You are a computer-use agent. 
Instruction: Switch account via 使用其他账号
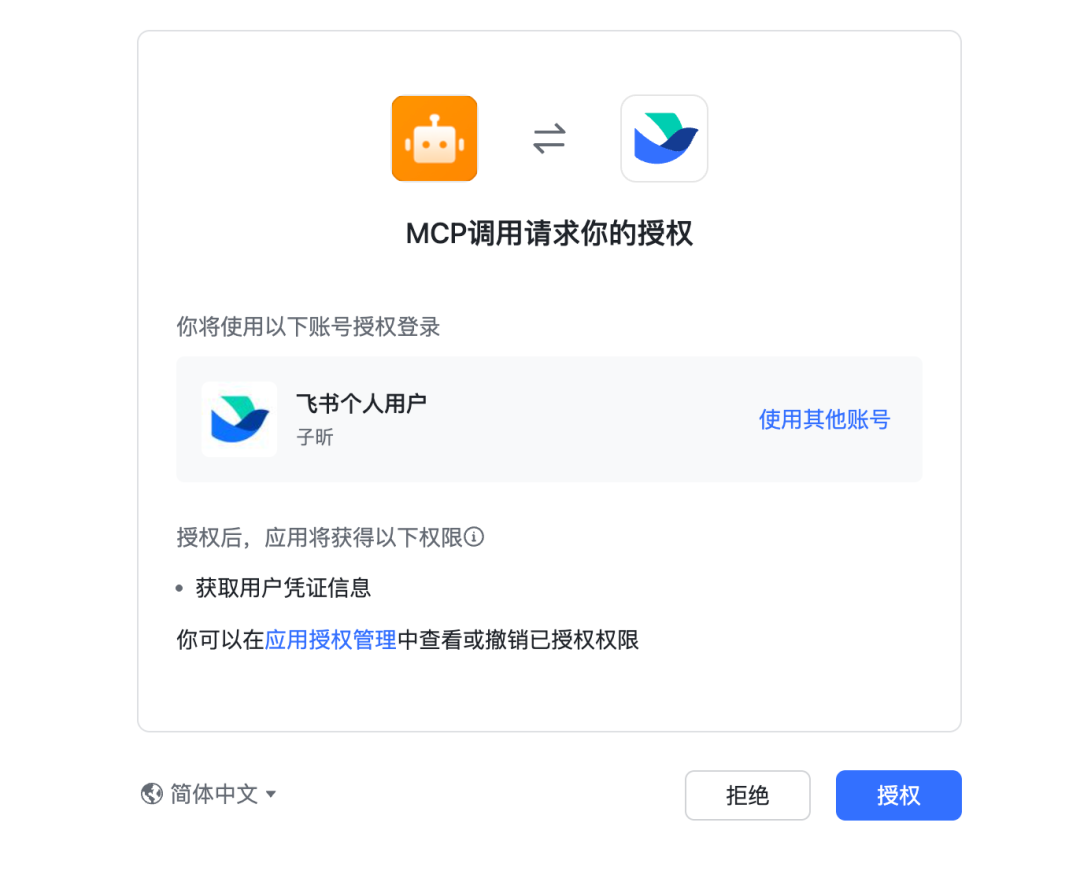823,419
